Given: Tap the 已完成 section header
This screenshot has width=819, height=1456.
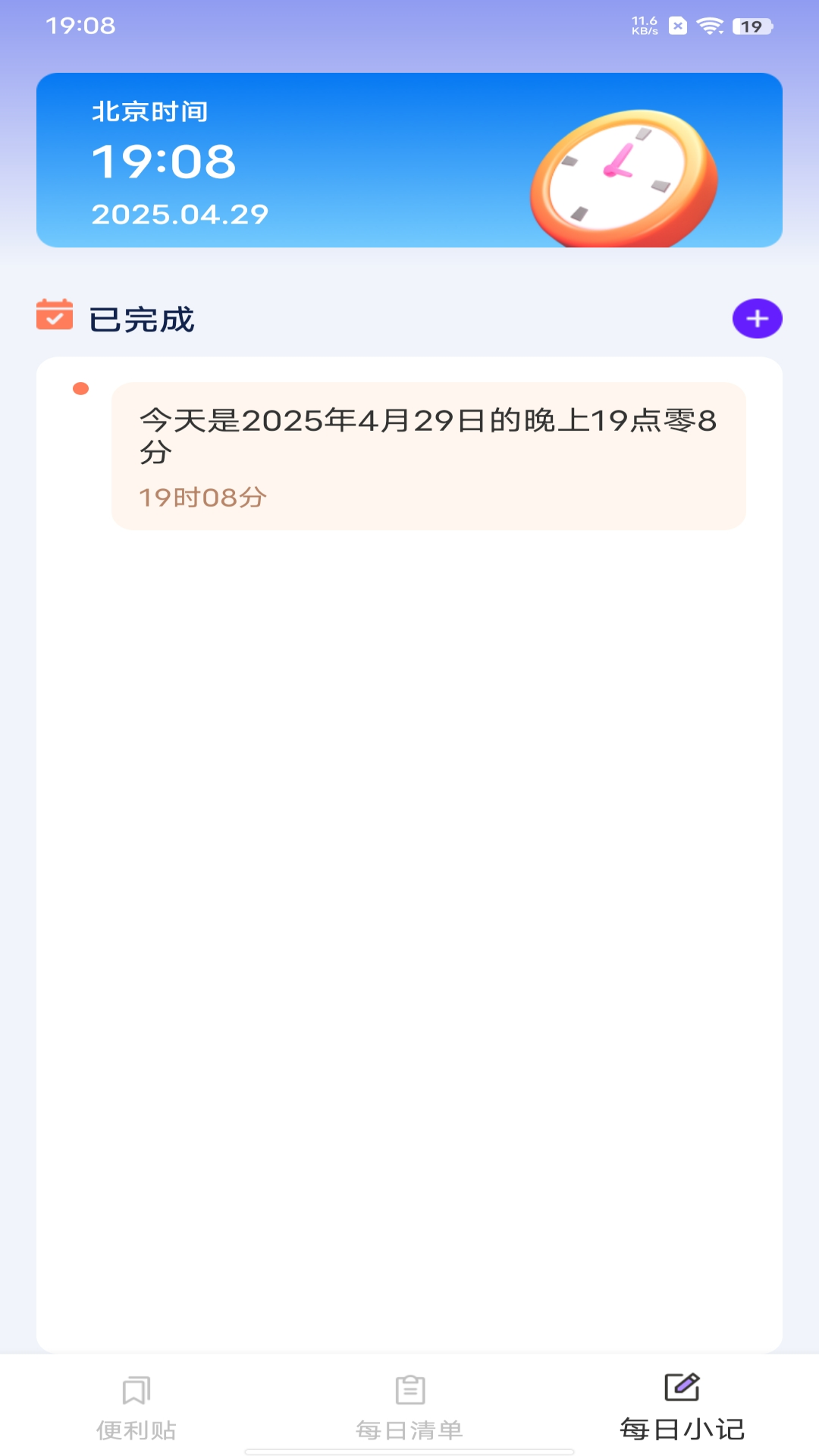Looking at the screenshot, I should pos(140,318).
